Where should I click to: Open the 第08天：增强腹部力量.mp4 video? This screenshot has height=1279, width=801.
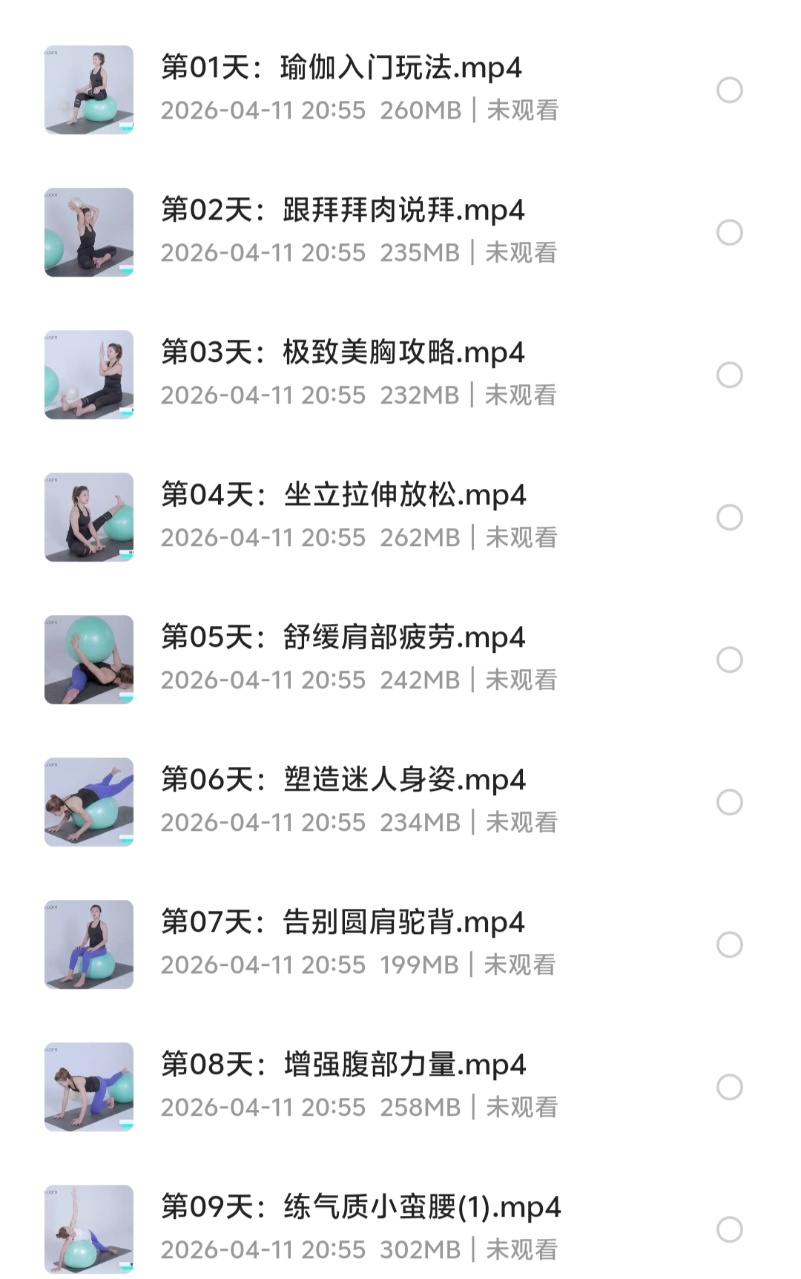(x=343, y=1064)
